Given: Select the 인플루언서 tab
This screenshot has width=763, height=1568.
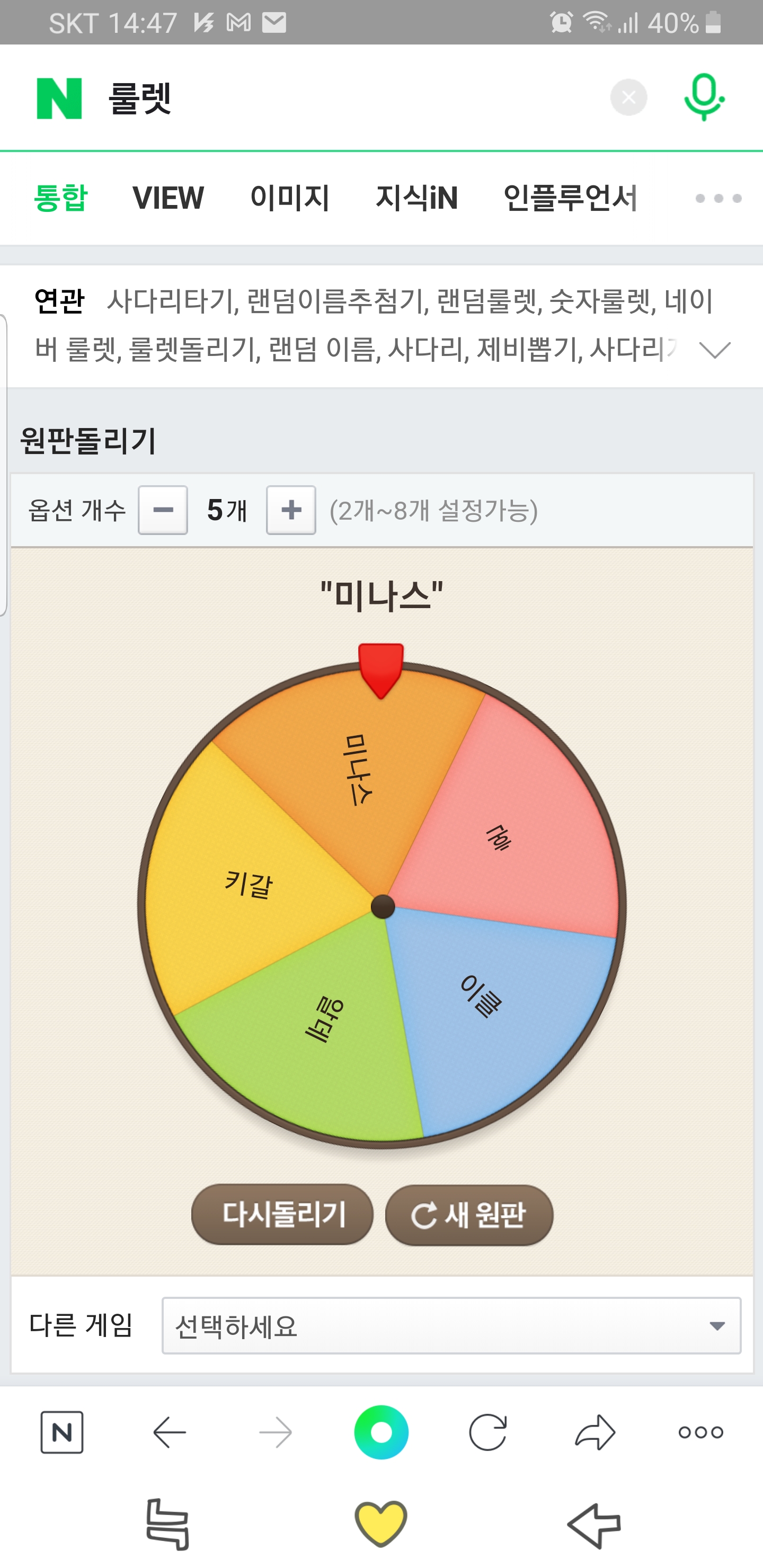Looking at the screenshot, I should 571,198.
